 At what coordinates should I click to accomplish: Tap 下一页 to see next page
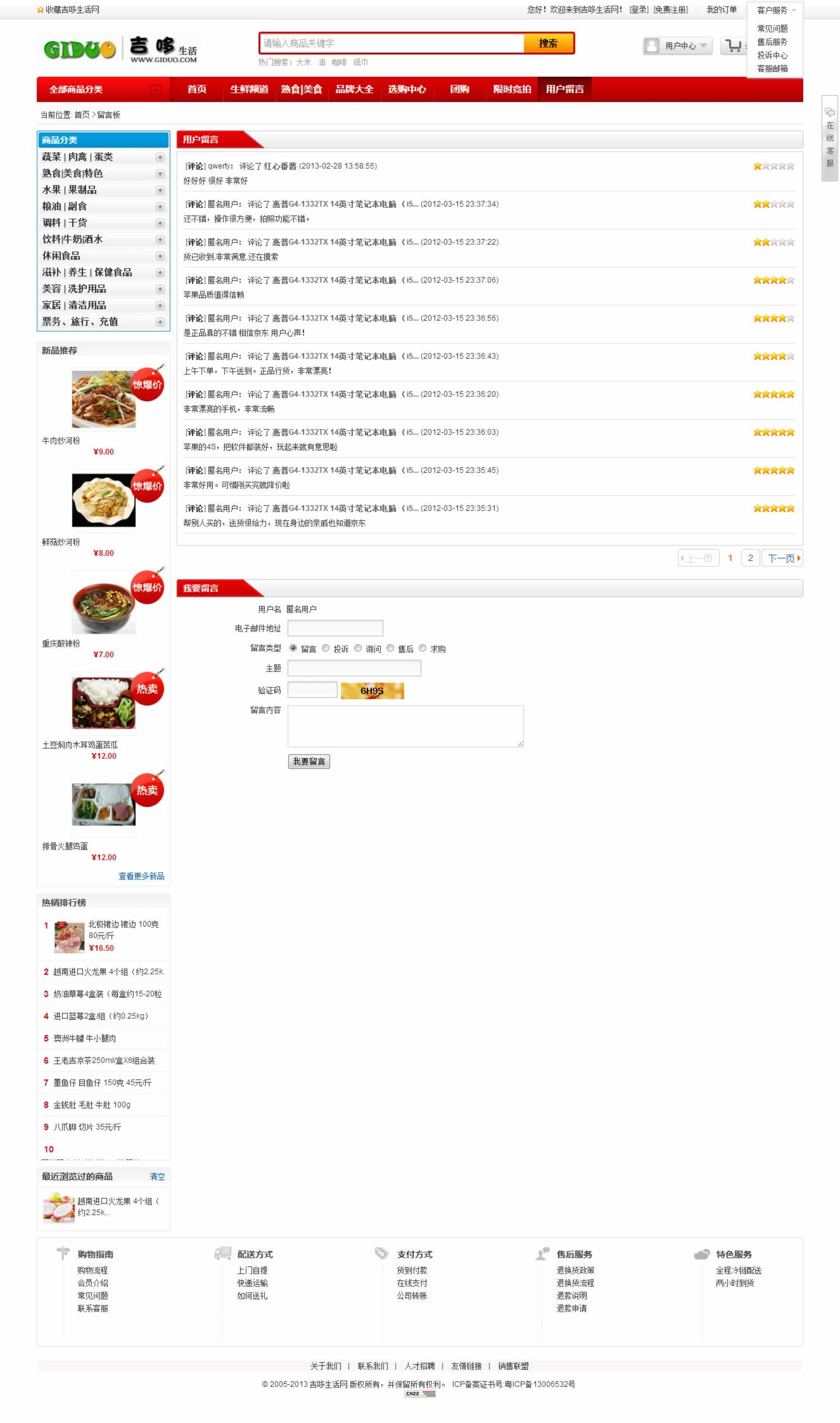[783, 558]
